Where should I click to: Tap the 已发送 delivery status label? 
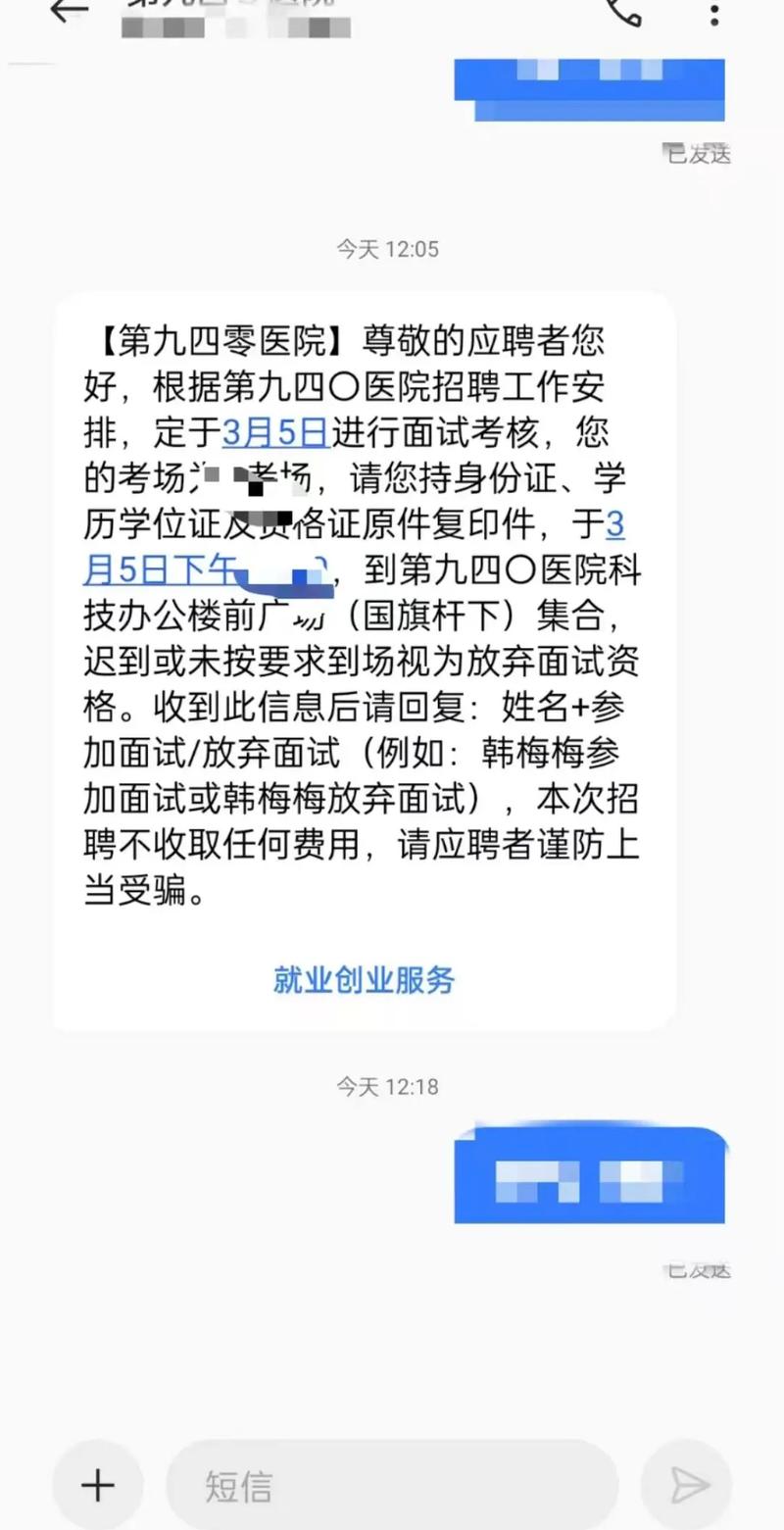[696, 154]
